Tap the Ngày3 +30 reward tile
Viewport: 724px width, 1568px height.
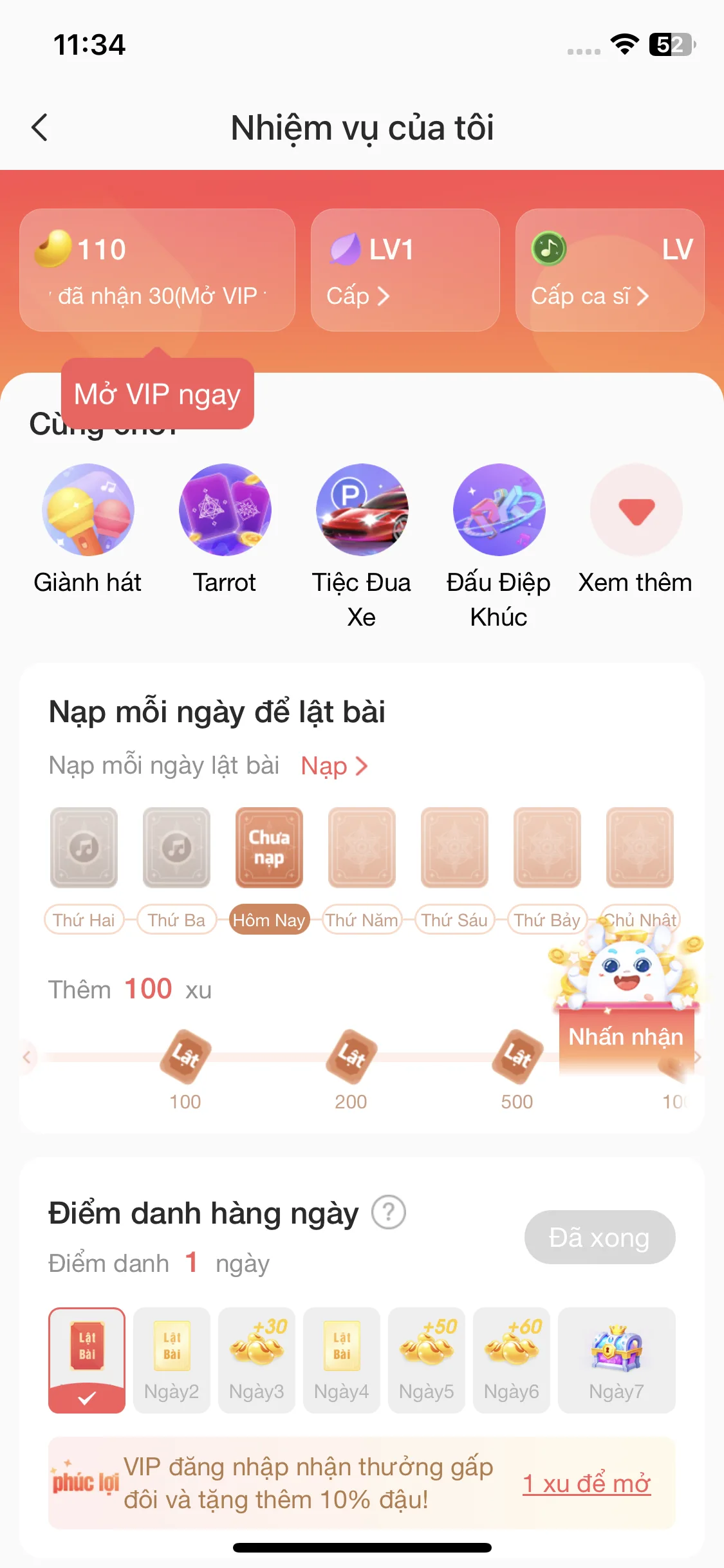tap(256, 1359)
